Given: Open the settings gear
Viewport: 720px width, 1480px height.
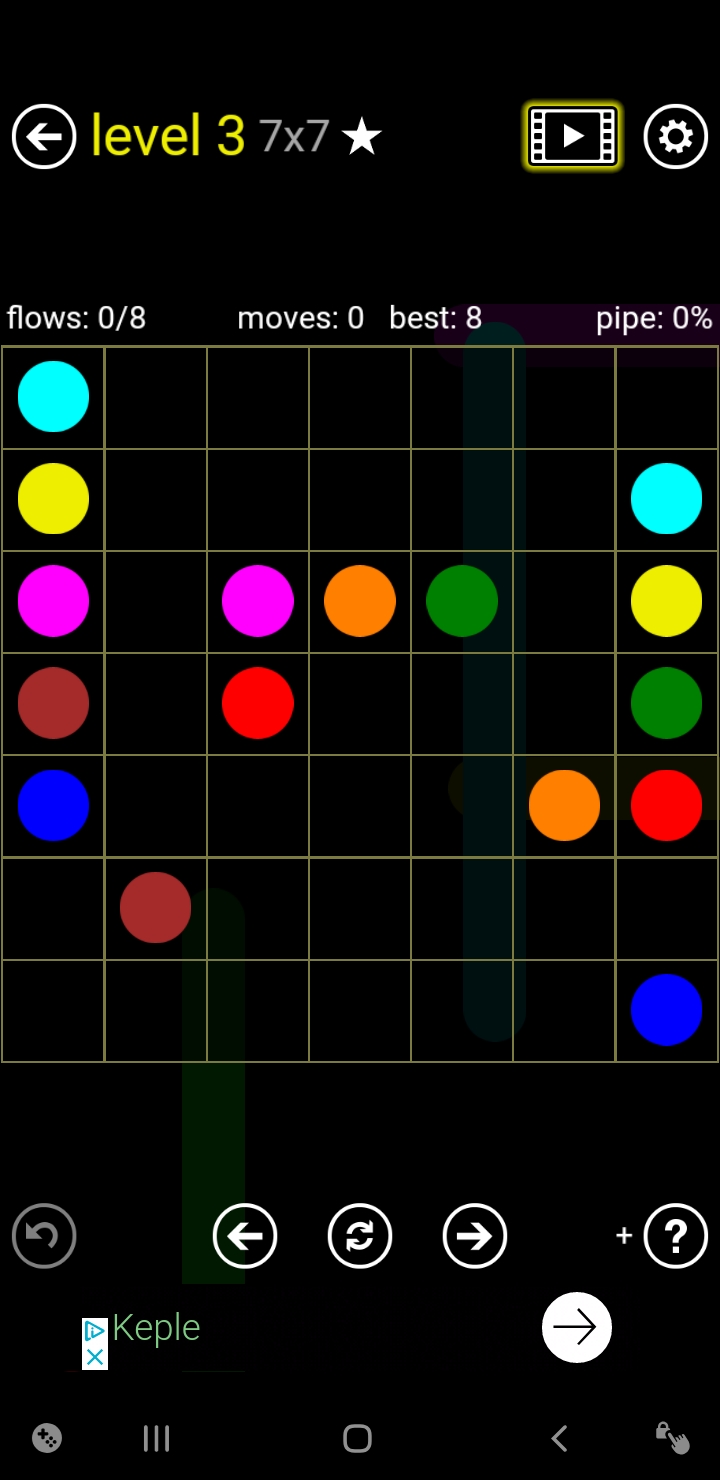Looking at the screenshot, I should tap(675, 136).
